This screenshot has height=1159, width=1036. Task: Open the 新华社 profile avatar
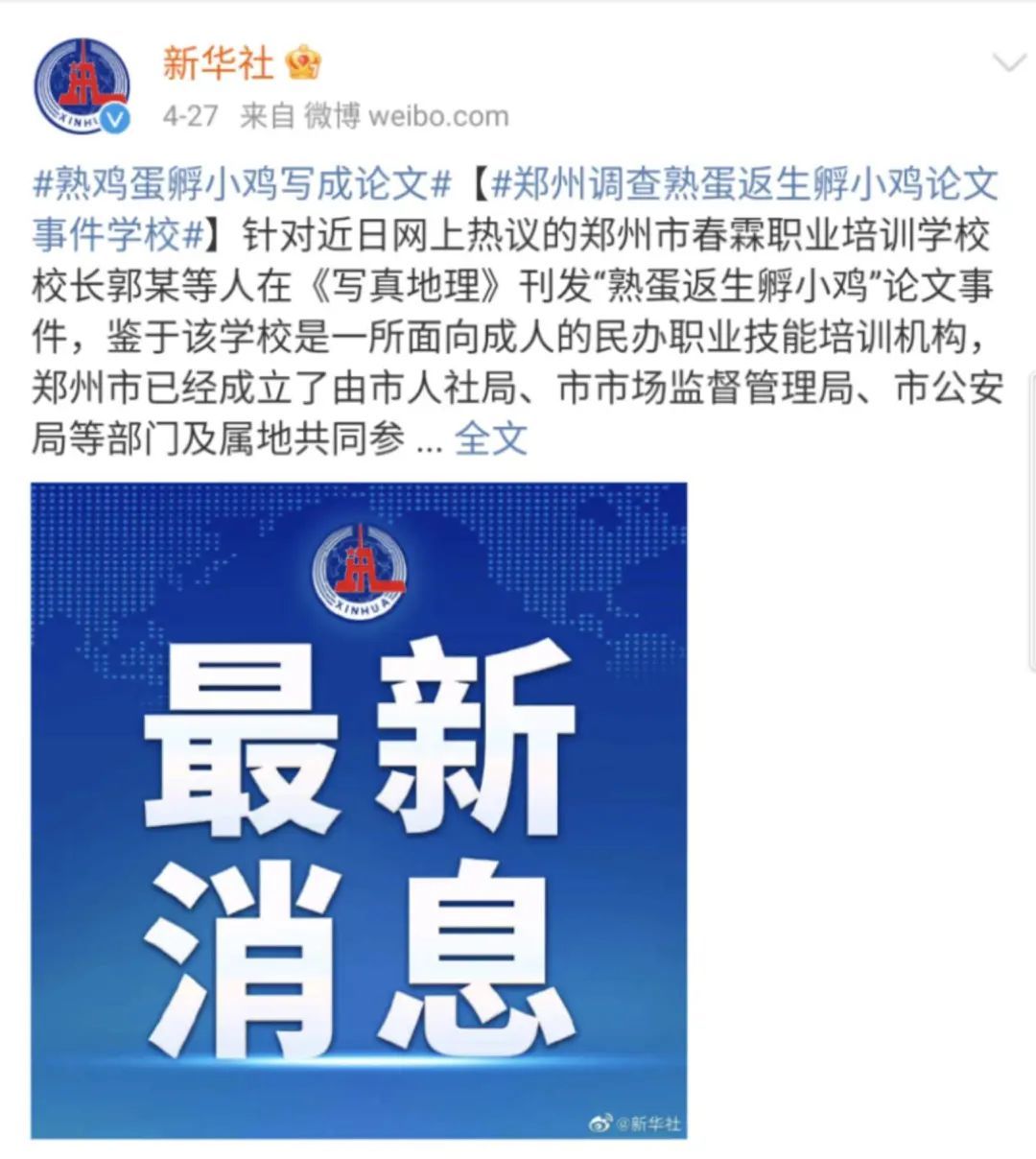(x=82, y=86)
